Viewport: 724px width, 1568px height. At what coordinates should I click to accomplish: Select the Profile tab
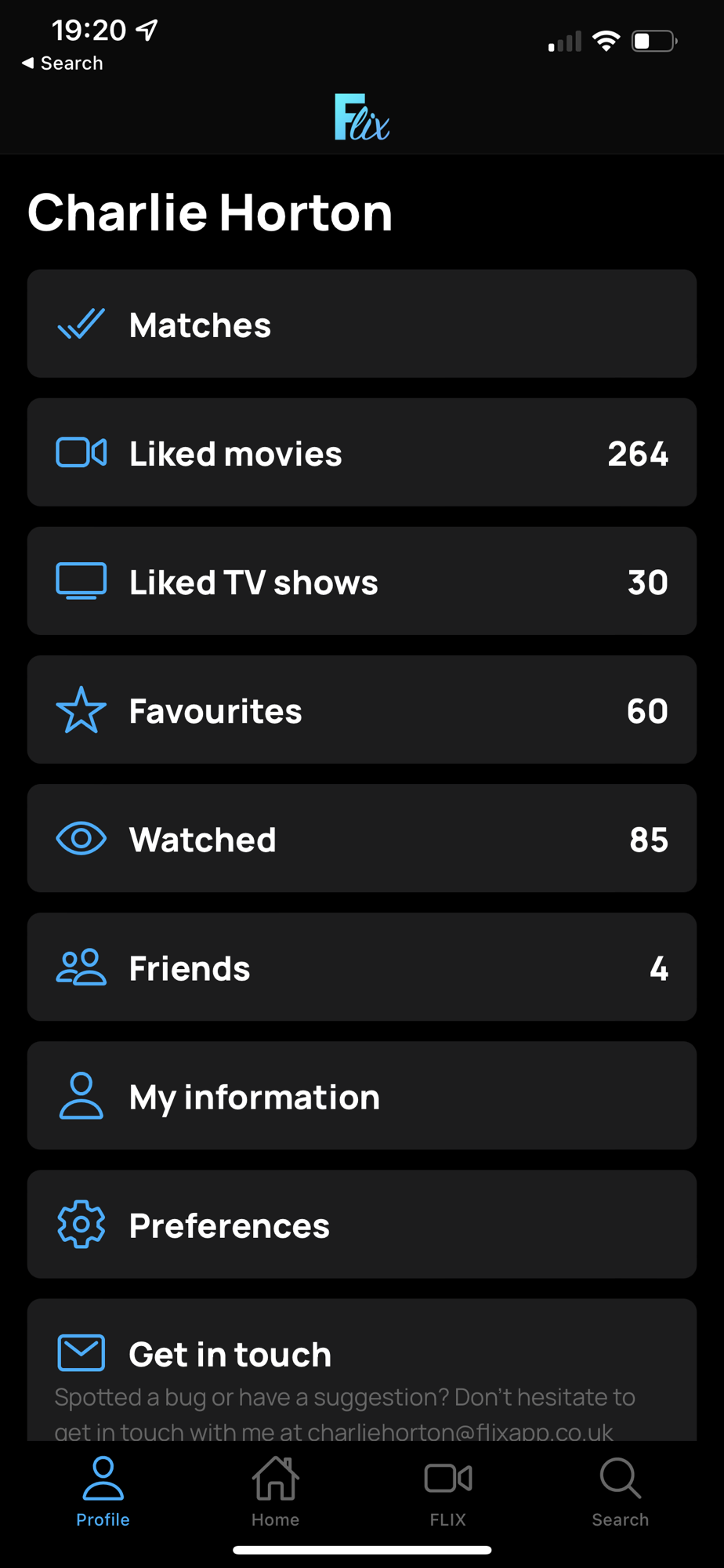pyautogui.click(x=103, y=1491)
